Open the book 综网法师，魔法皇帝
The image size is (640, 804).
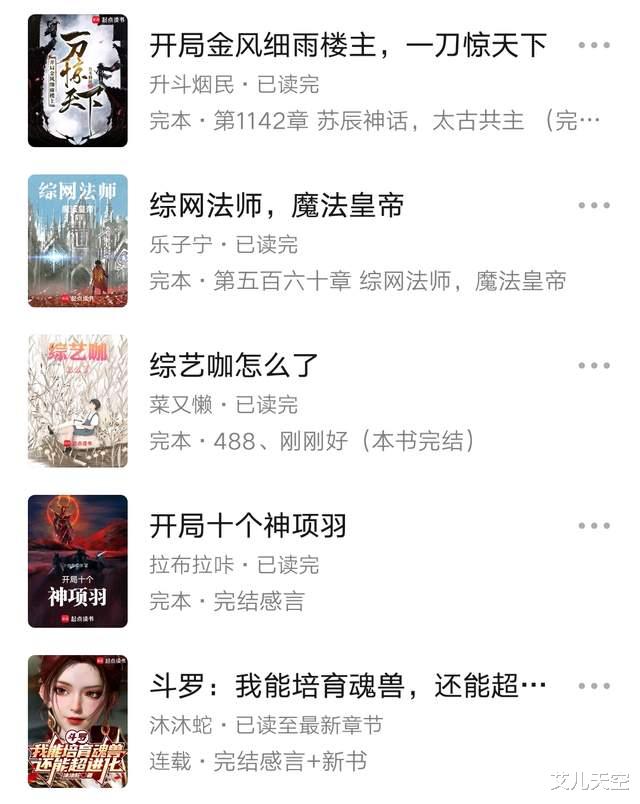click(x=276, y=206)
